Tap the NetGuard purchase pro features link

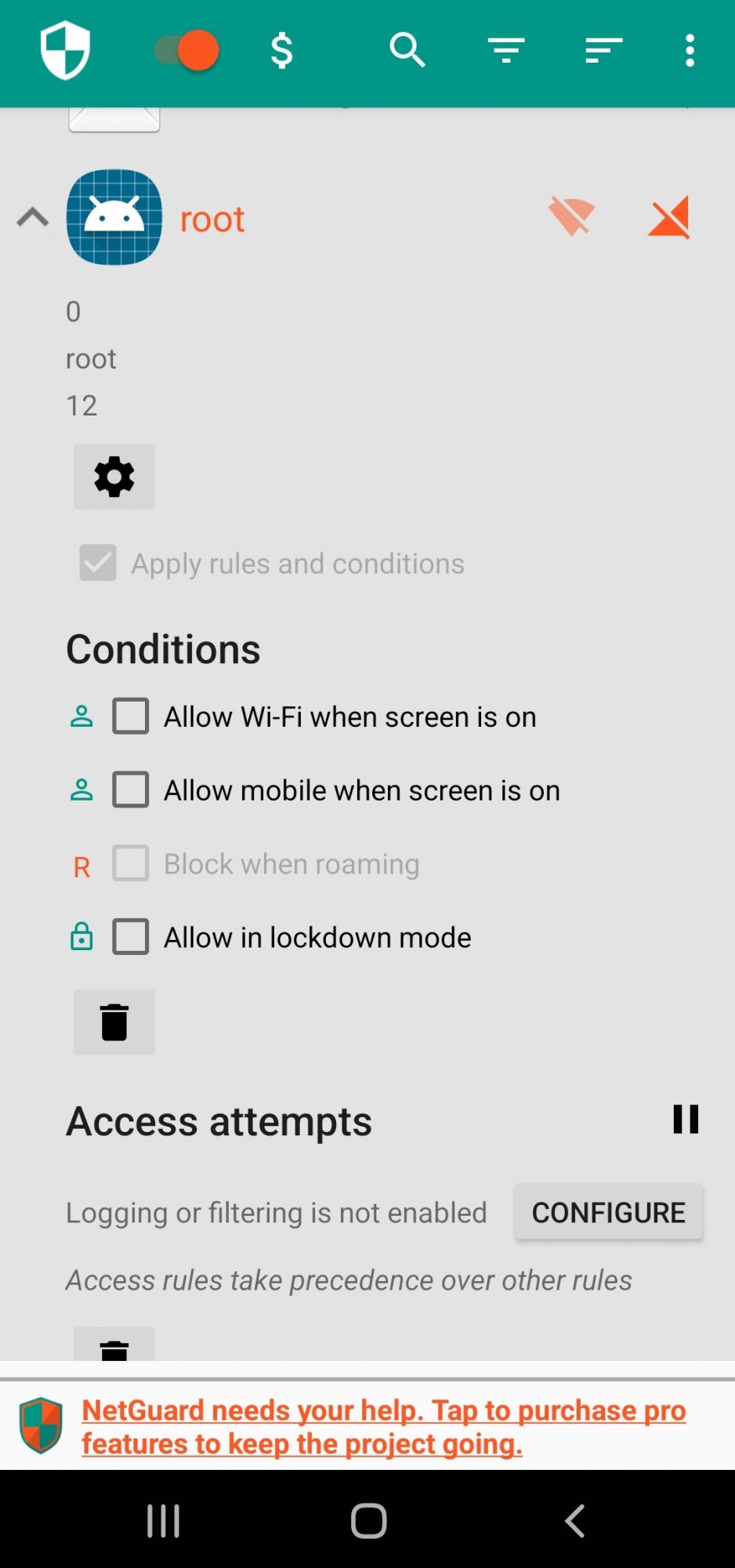pyautogui.click(x=384, y=1427)
